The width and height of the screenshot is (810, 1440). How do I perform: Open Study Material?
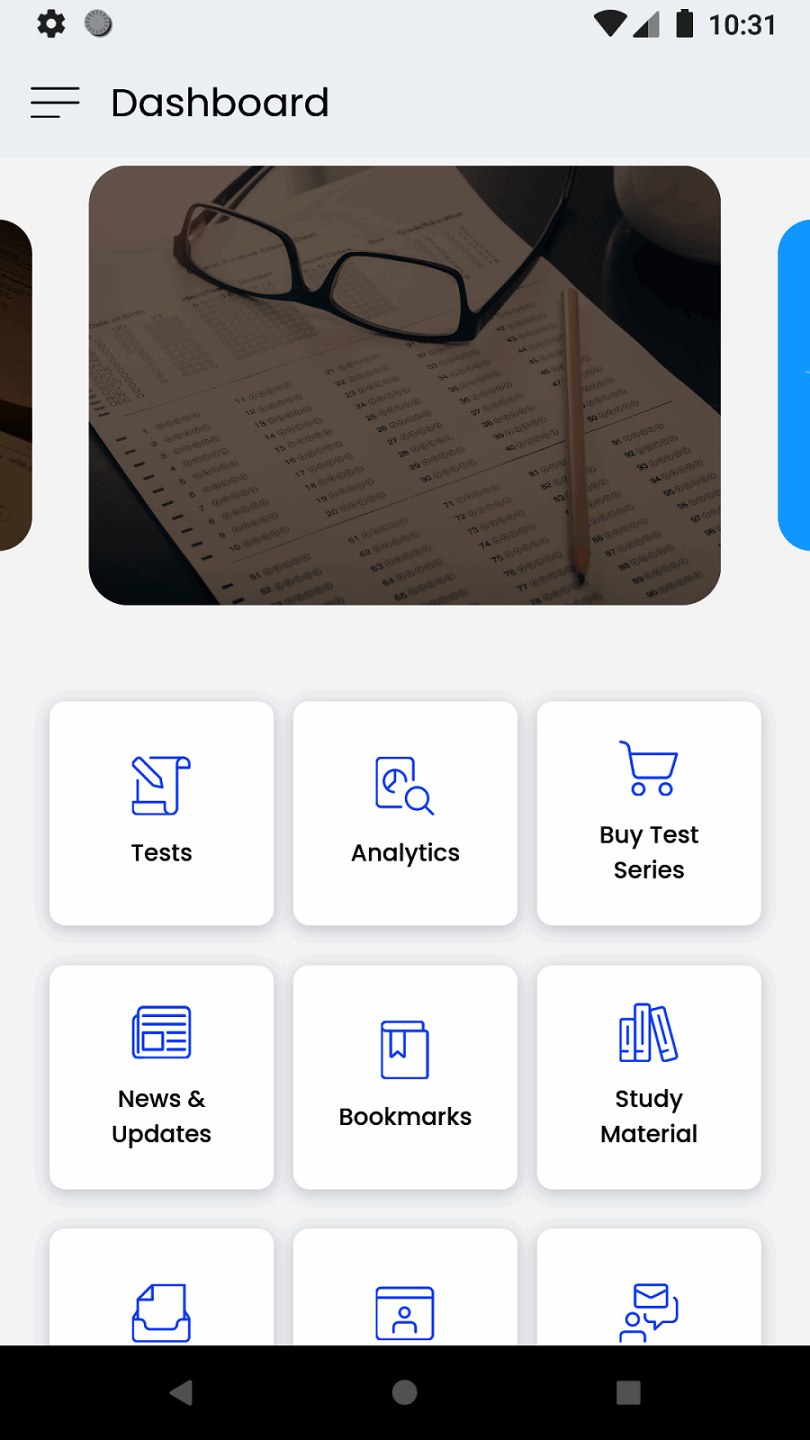649,1077
